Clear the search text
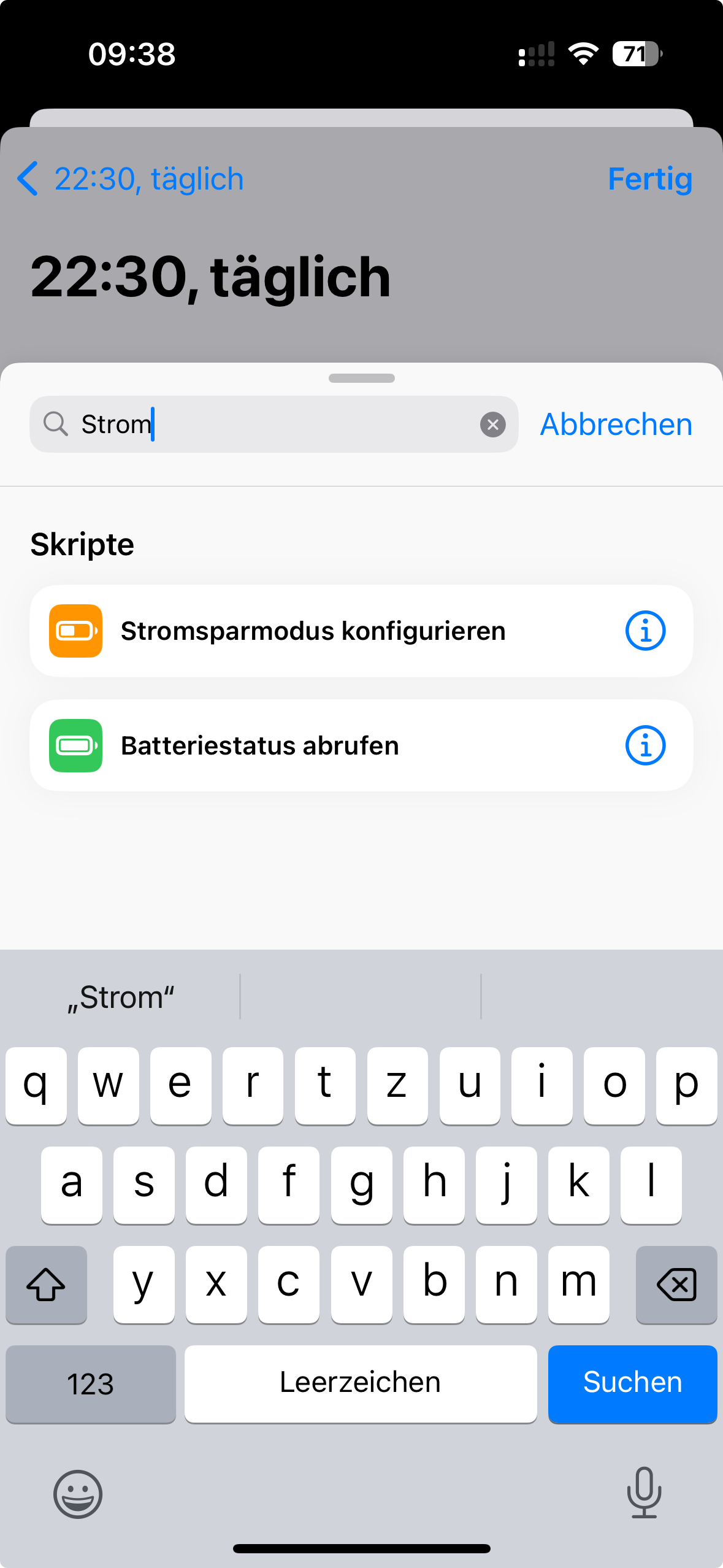The image size is (723, 1568). pyautogui.click(x=492, y=425)
